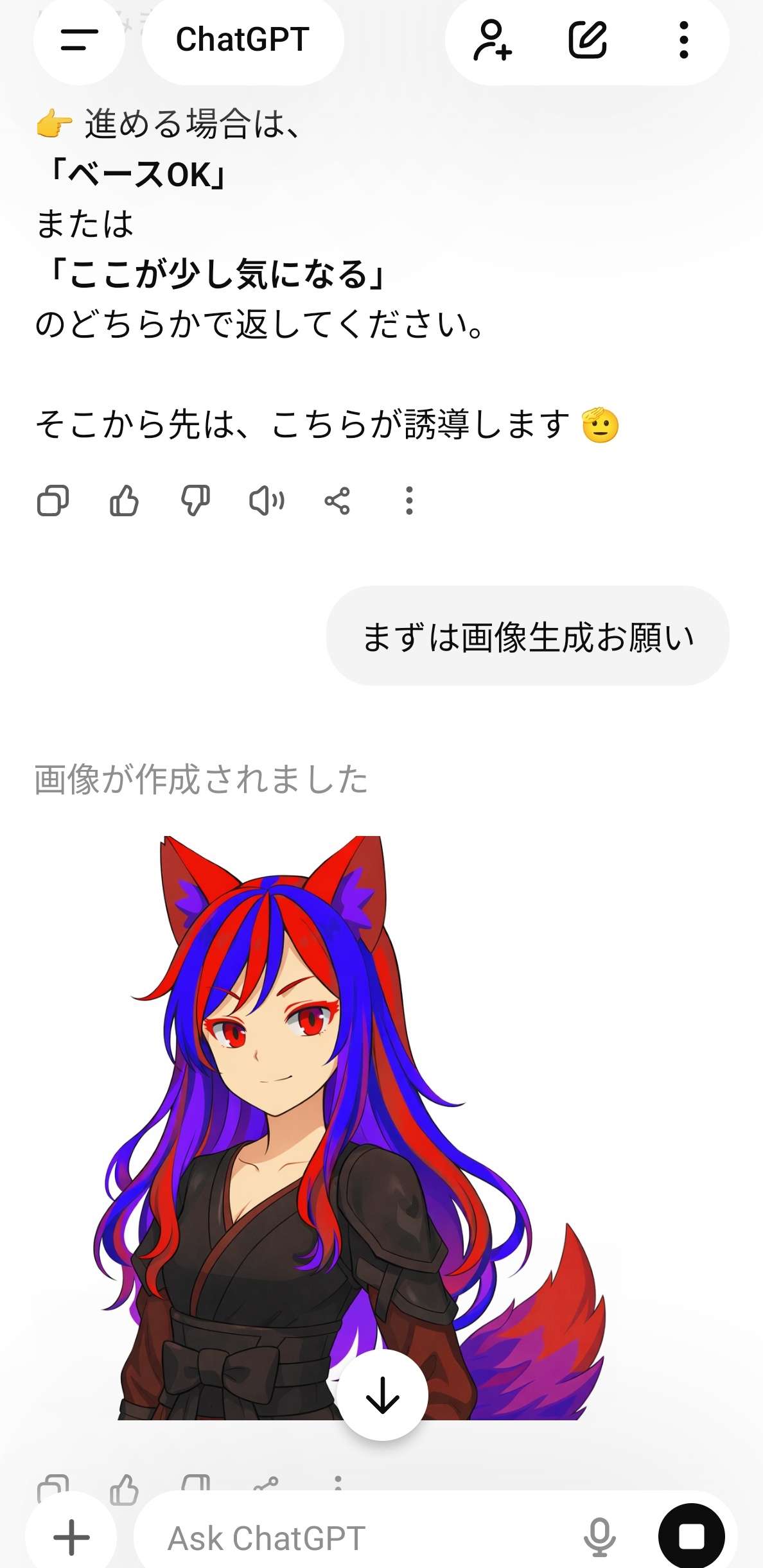Stop the response generation
763x1568 pixels.
tap(691, 1537)
